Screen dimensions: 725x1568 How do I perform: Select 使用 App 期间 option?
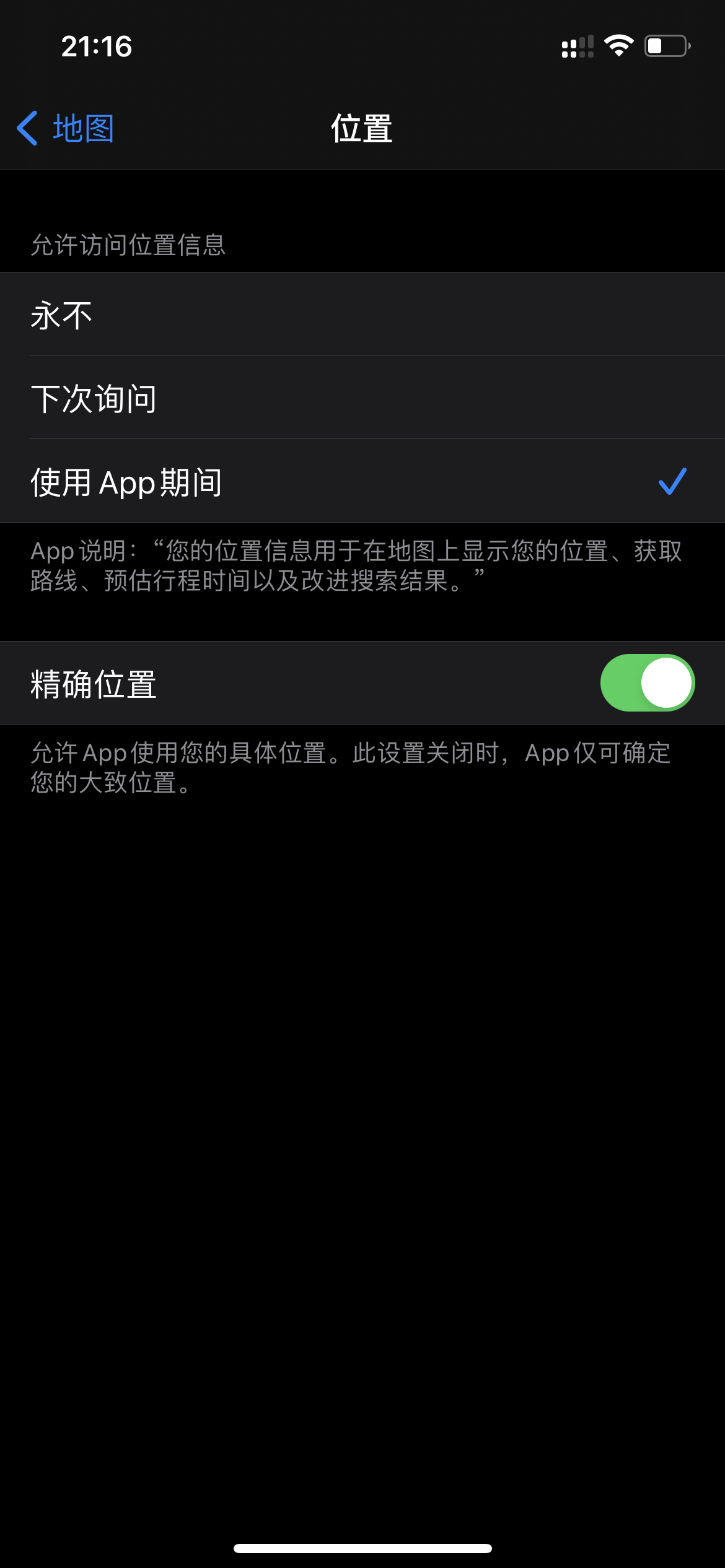click(x=362, y=482)
